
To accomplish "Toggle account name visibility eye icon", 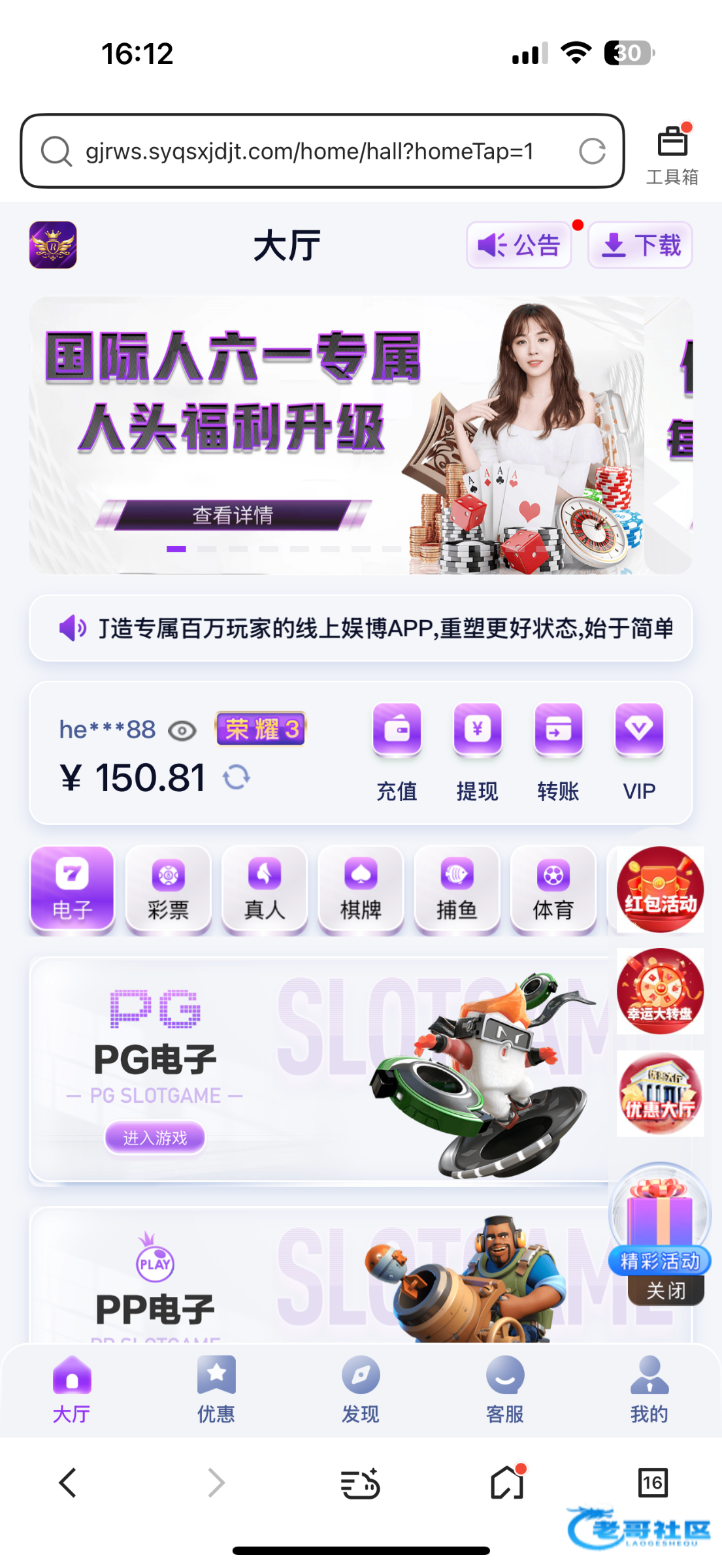I will click(x=182, y=730).
